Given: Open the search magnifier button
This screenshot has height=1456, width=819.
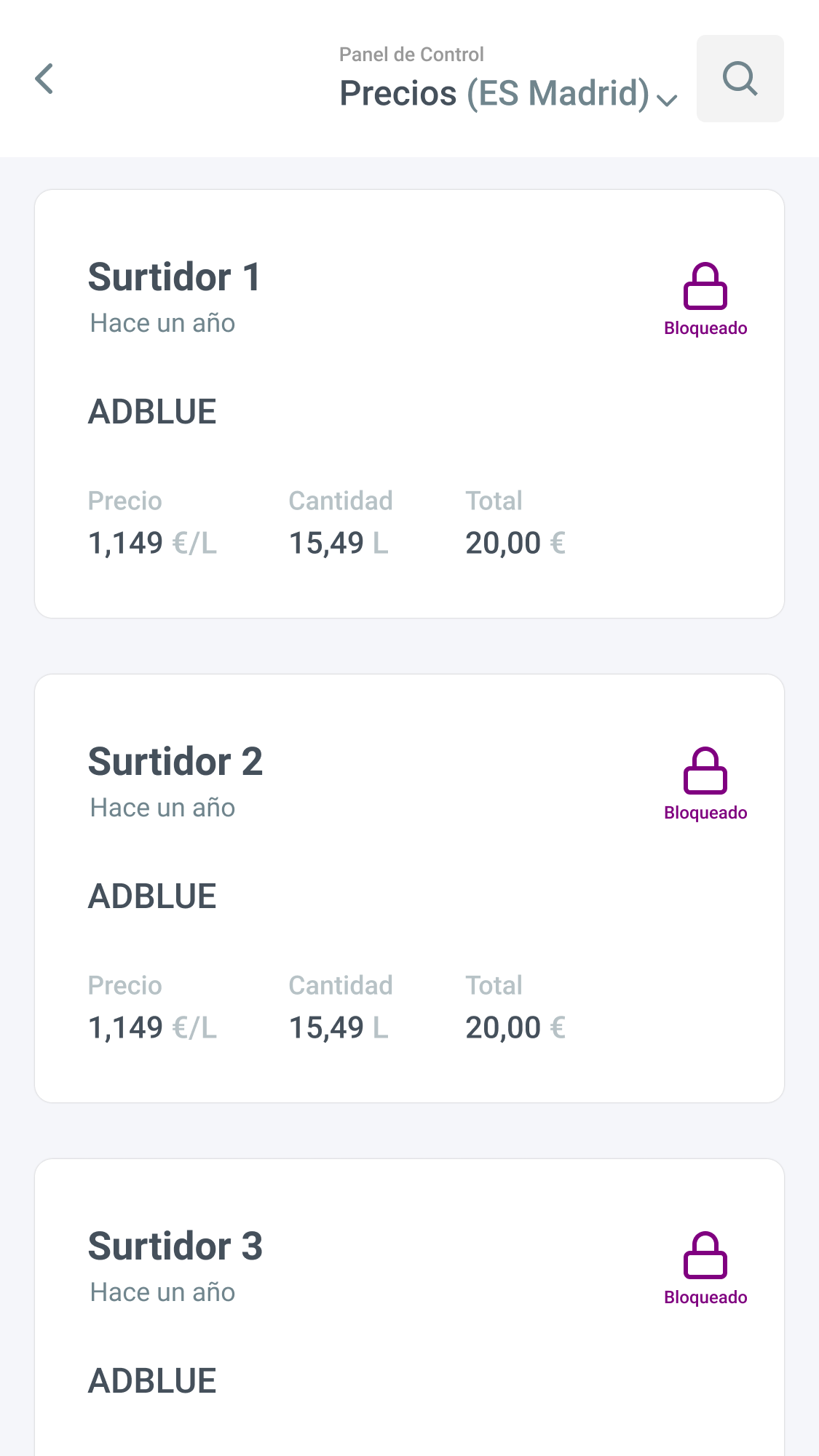Looking at the screenshot, I should point(740,79).
